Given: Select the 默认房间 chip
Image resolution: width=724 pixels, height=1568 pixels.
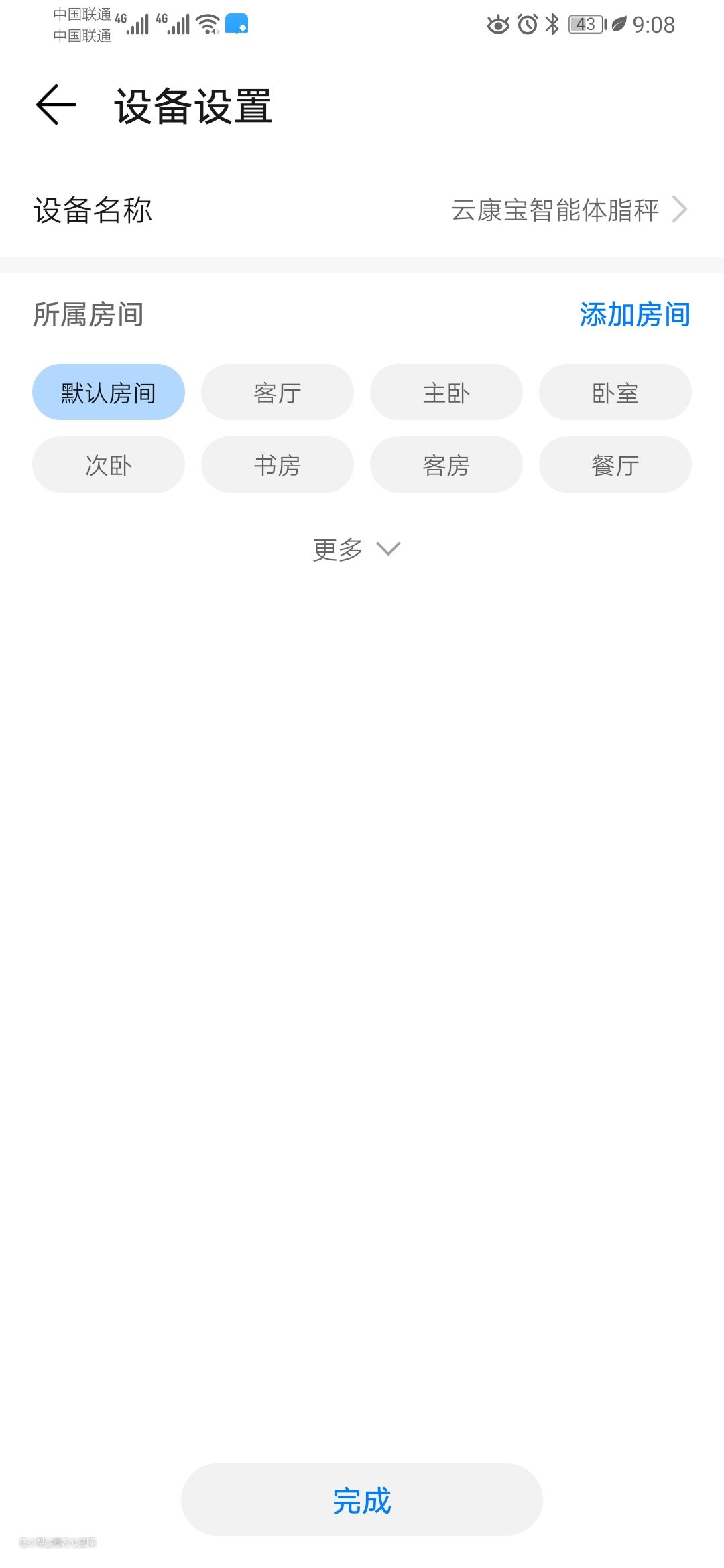Looking at the screenshot, I should (109, 393).
